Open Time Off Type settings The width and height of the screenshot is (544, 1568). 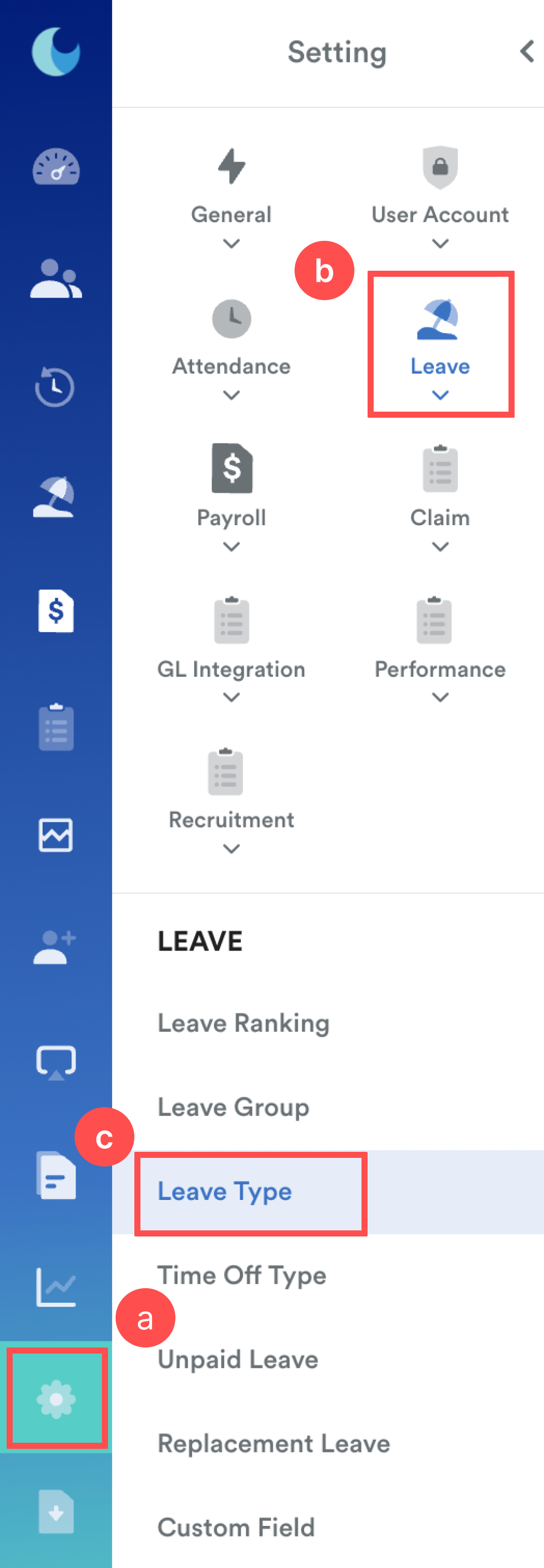241,1275
